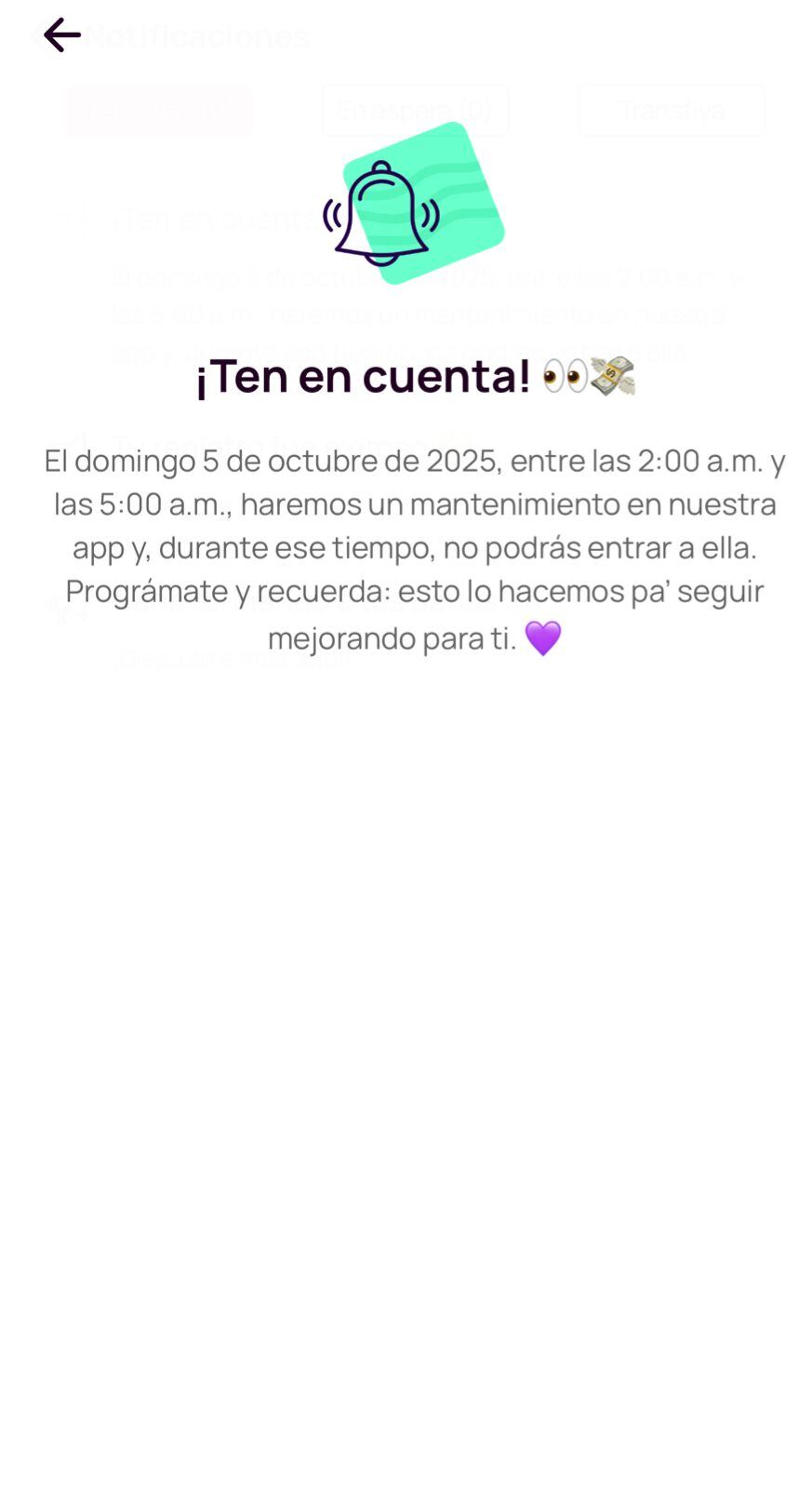Switch to the 'Transfiya' tab
Image resolution: width=812 pixels, height=1489 pixels.
tap(671, 110)
